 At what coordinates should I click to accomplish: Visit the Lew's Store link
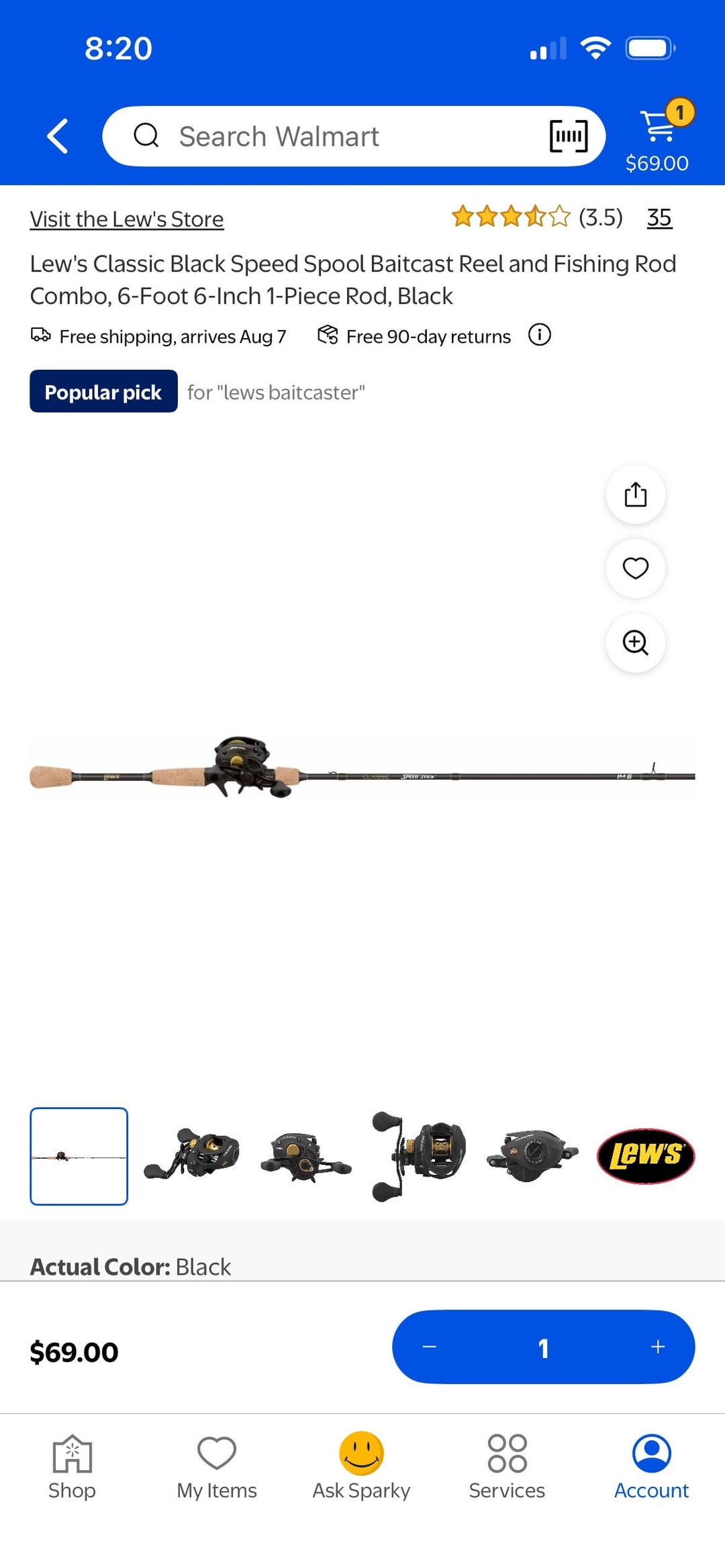[x=127, y=219]
